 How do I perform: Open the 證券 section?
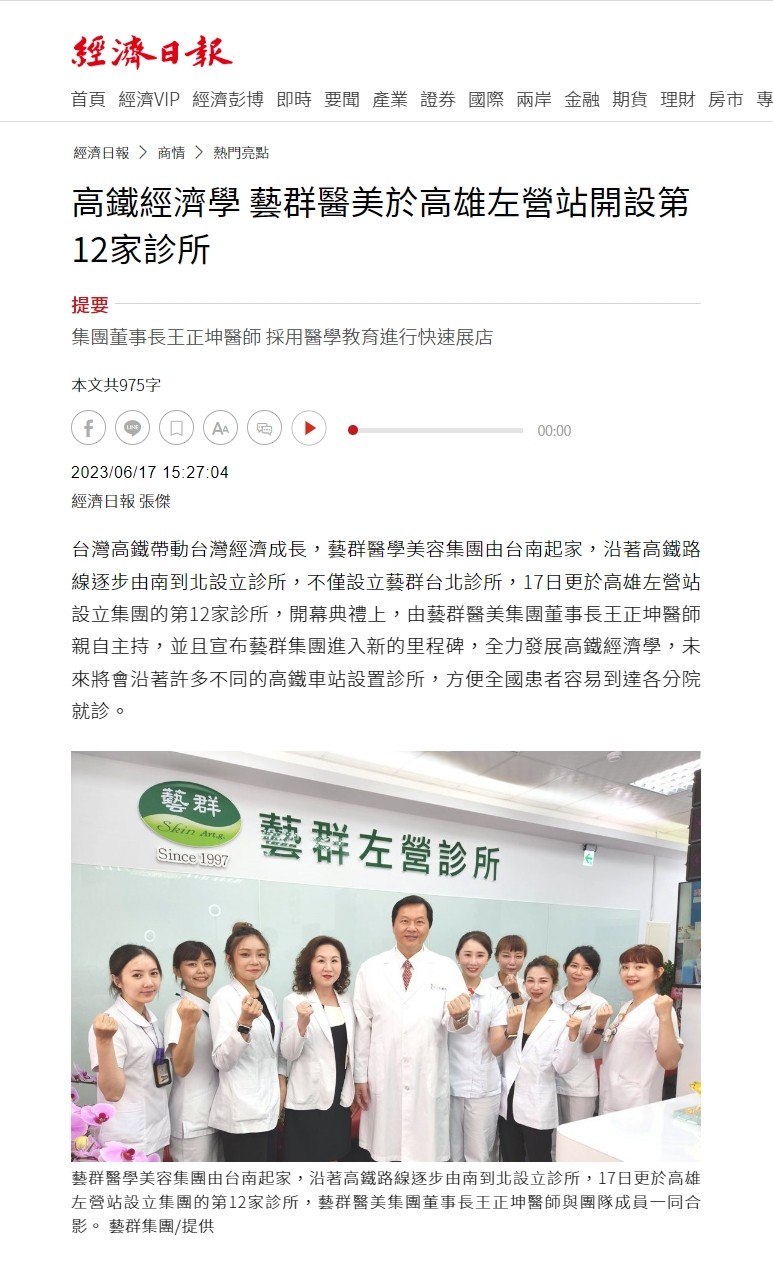tap(438, 99)
